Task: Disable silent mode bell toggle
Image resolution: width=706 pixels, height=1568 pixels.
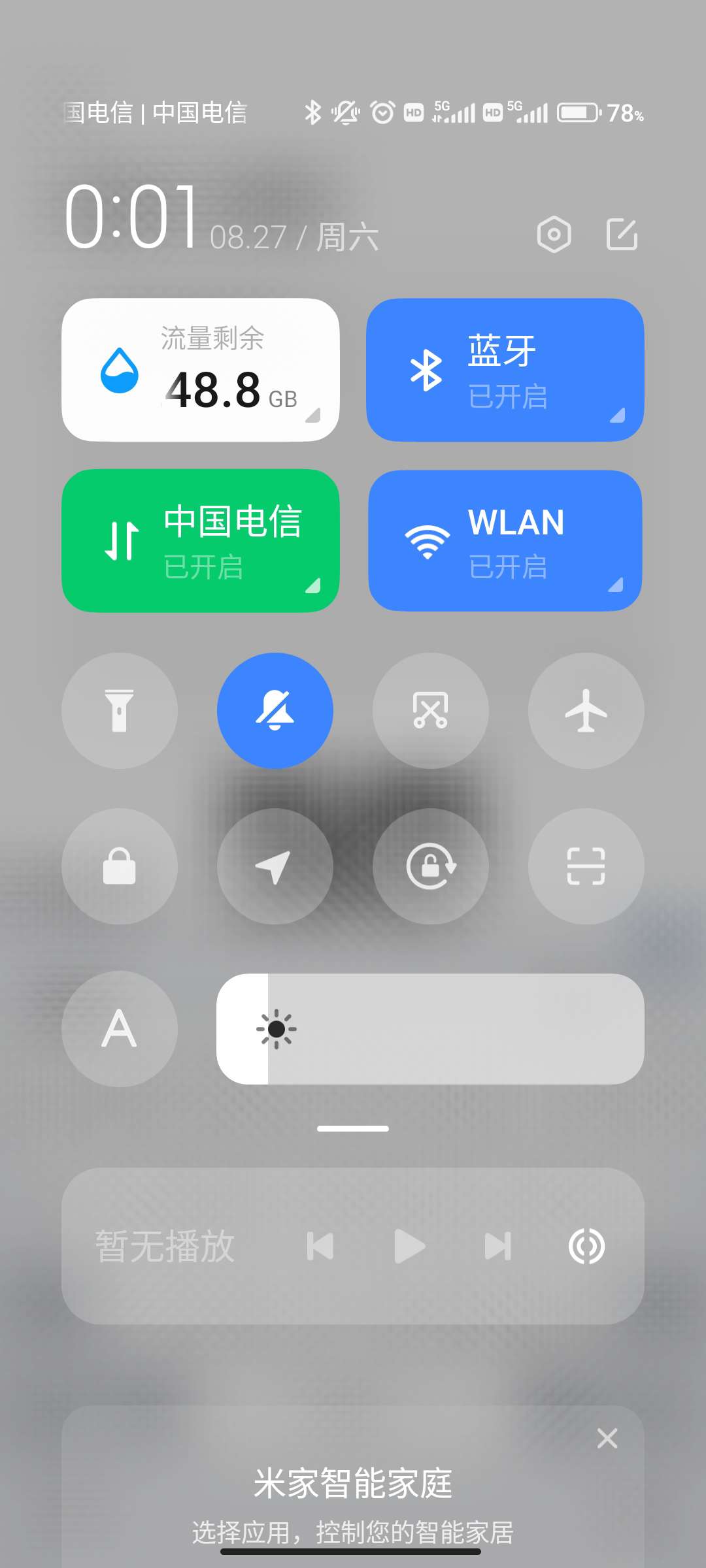Action: [275, 711]
